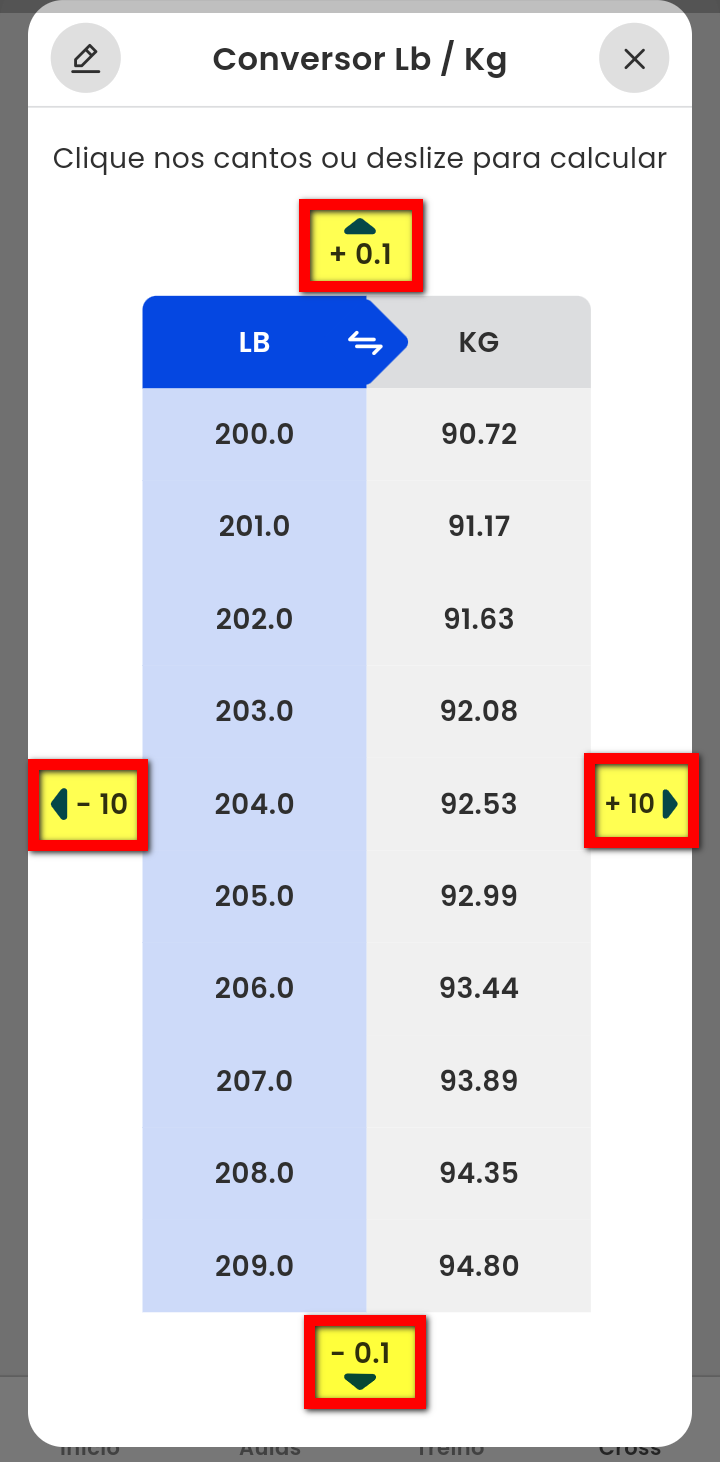Close the Lb / Kg converter dialog
Viewport: 720px width, 1462px height.
point(634,59)
